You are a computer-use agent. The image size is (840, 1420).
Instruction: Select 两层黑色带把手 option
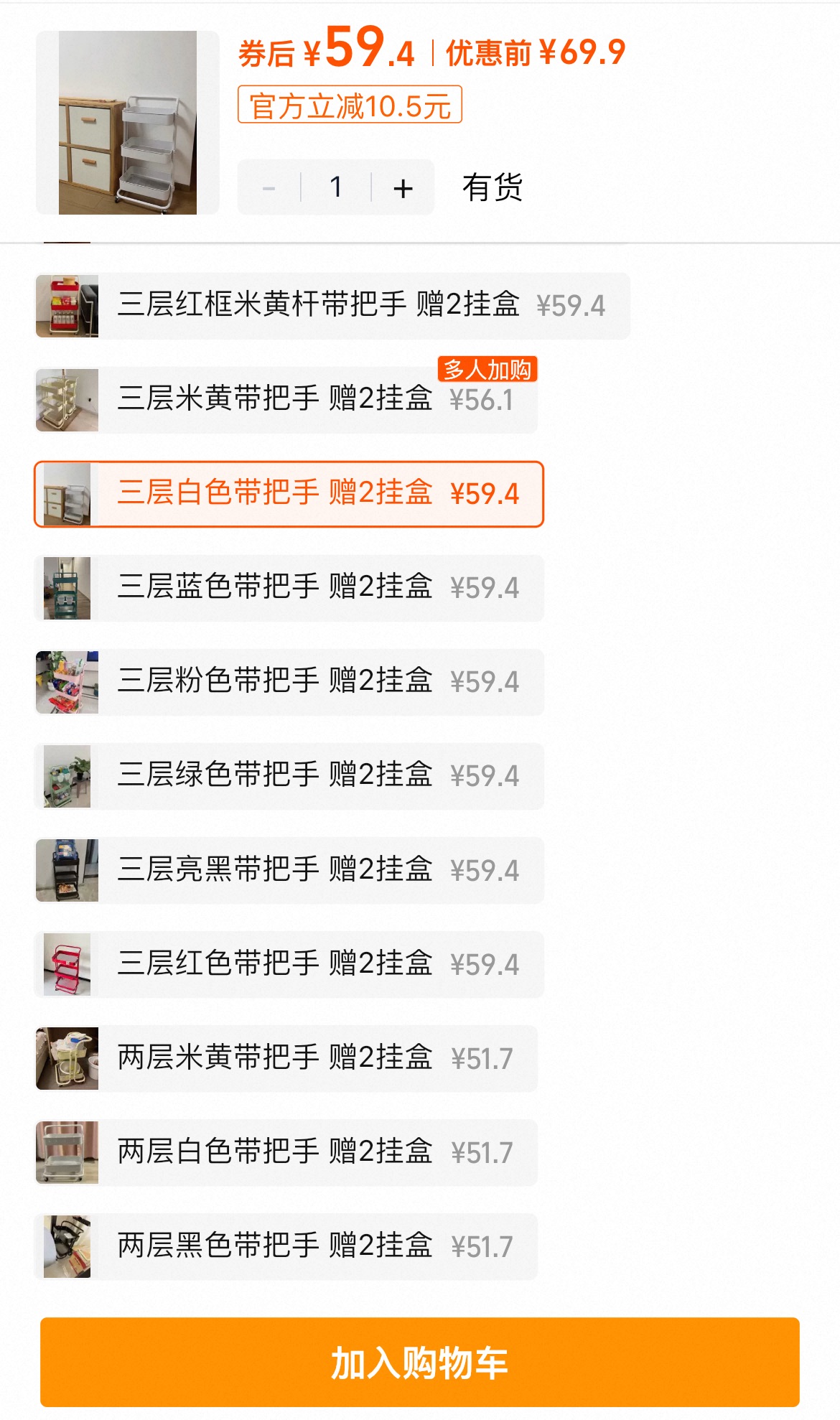click(x=286, y=1246)
